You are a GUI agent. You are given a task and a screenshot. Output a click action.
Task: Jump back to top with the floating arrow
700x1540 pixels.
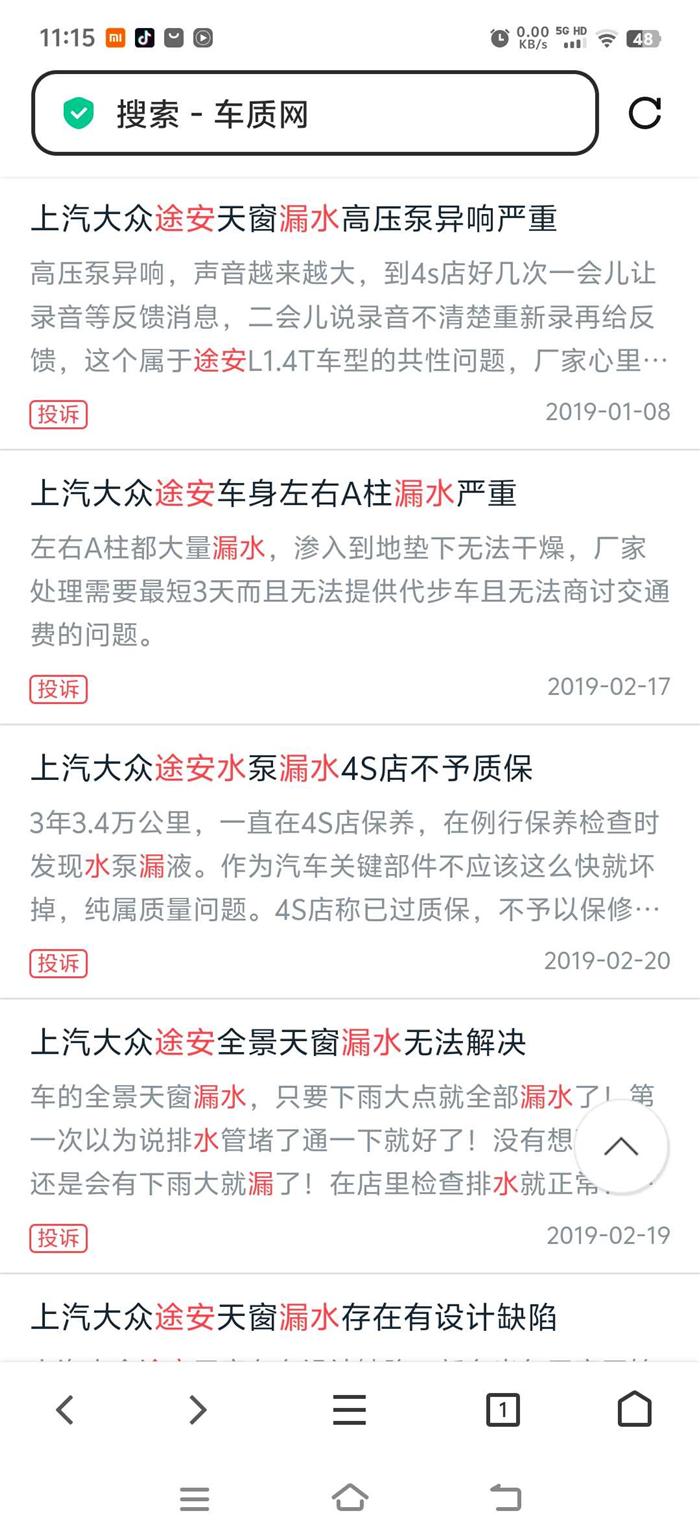pyautogui.click(x=621, y=1146)
